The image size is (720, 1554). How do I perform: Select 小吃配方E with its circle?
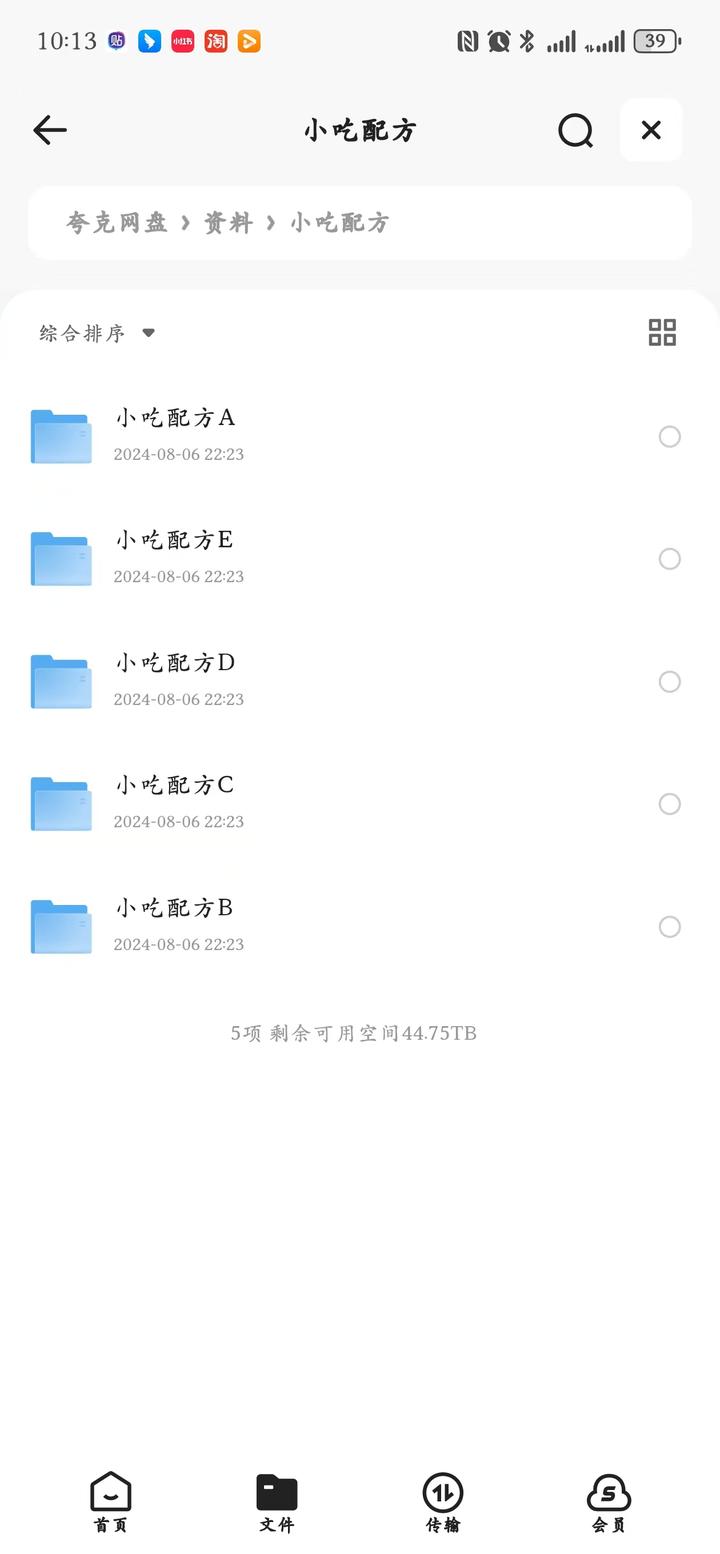(x=670, y=559)
